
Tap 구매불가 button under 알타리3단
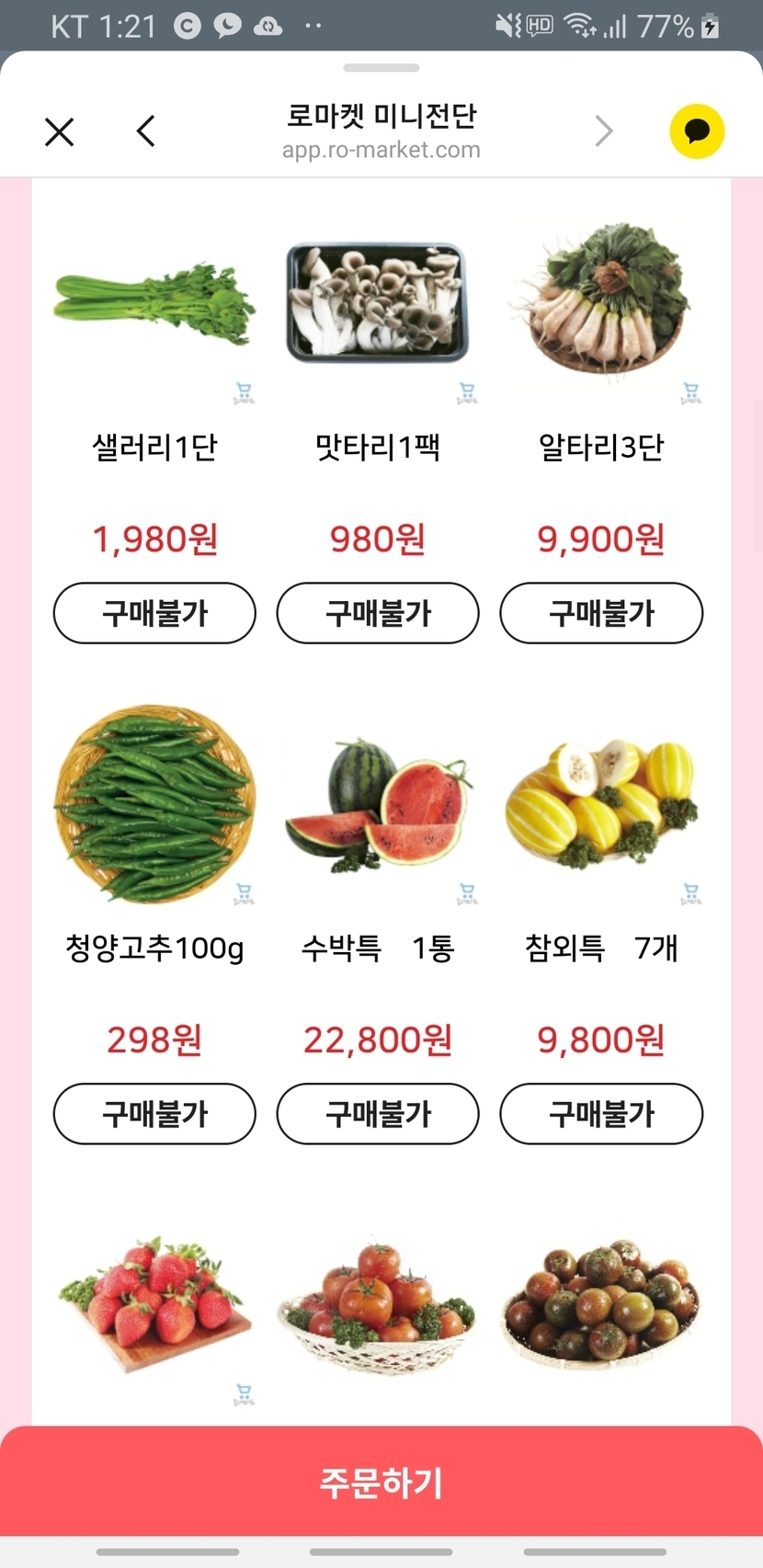[x=601, y=613]
